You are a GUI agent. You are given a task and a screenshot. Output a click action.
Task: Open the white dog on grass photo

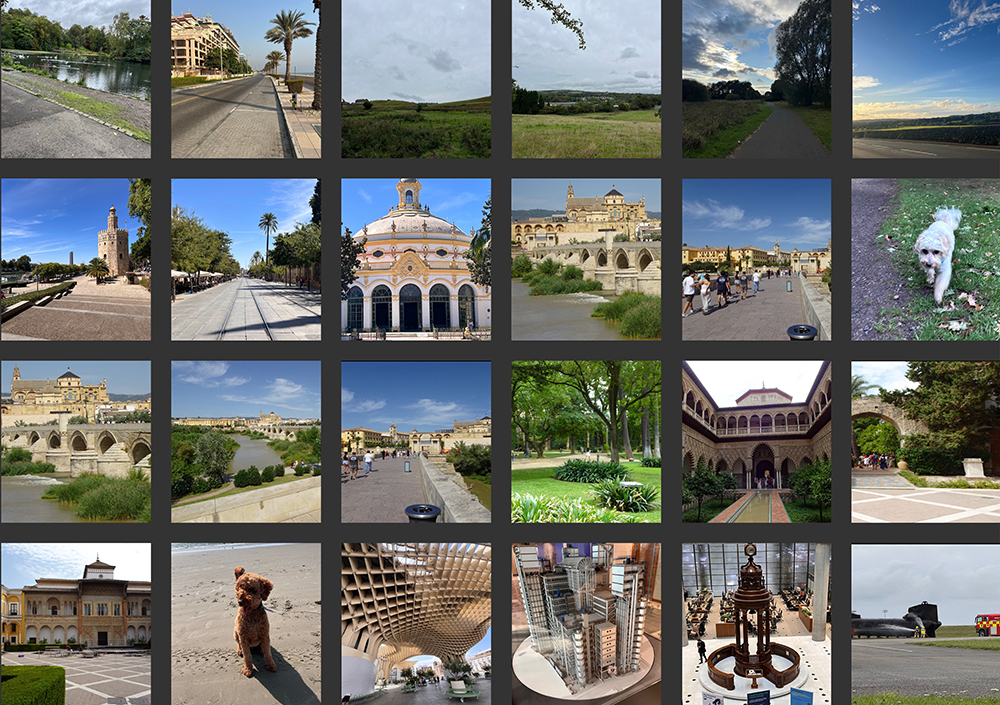[x=926, y=260]
